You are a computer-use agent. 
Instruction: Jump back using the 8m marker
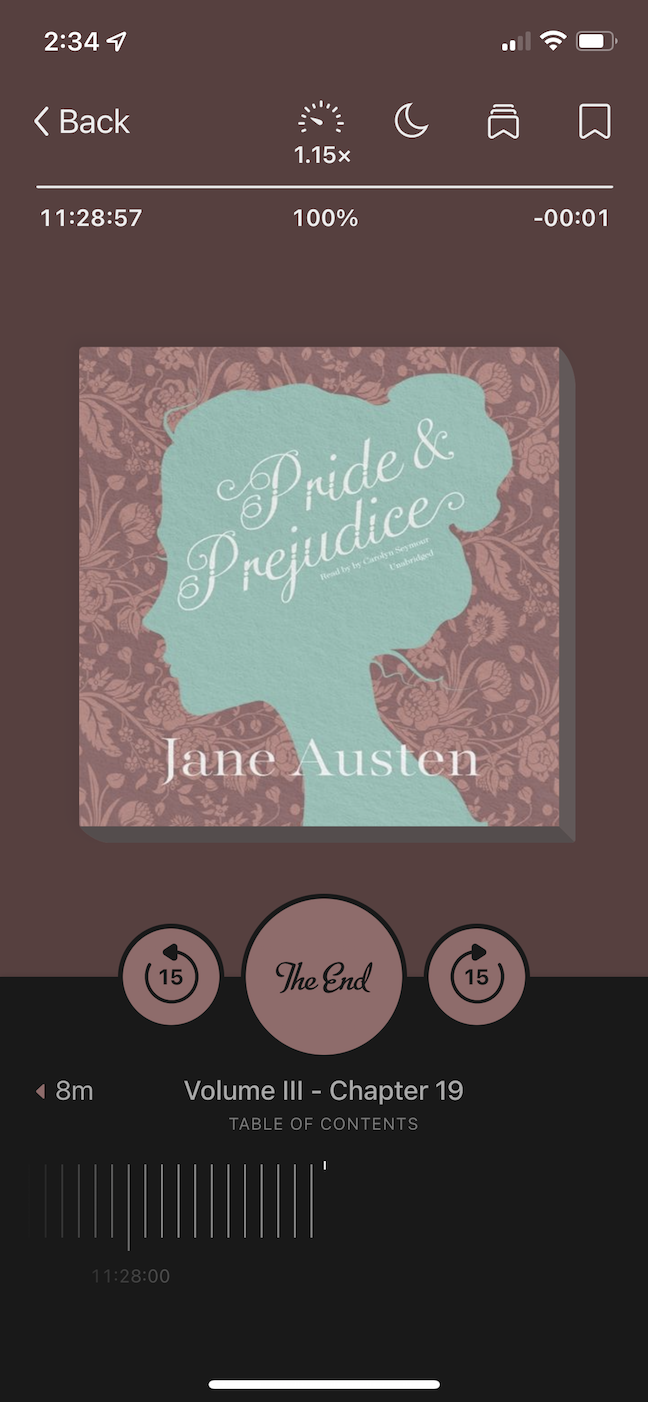coord(64,1090)
